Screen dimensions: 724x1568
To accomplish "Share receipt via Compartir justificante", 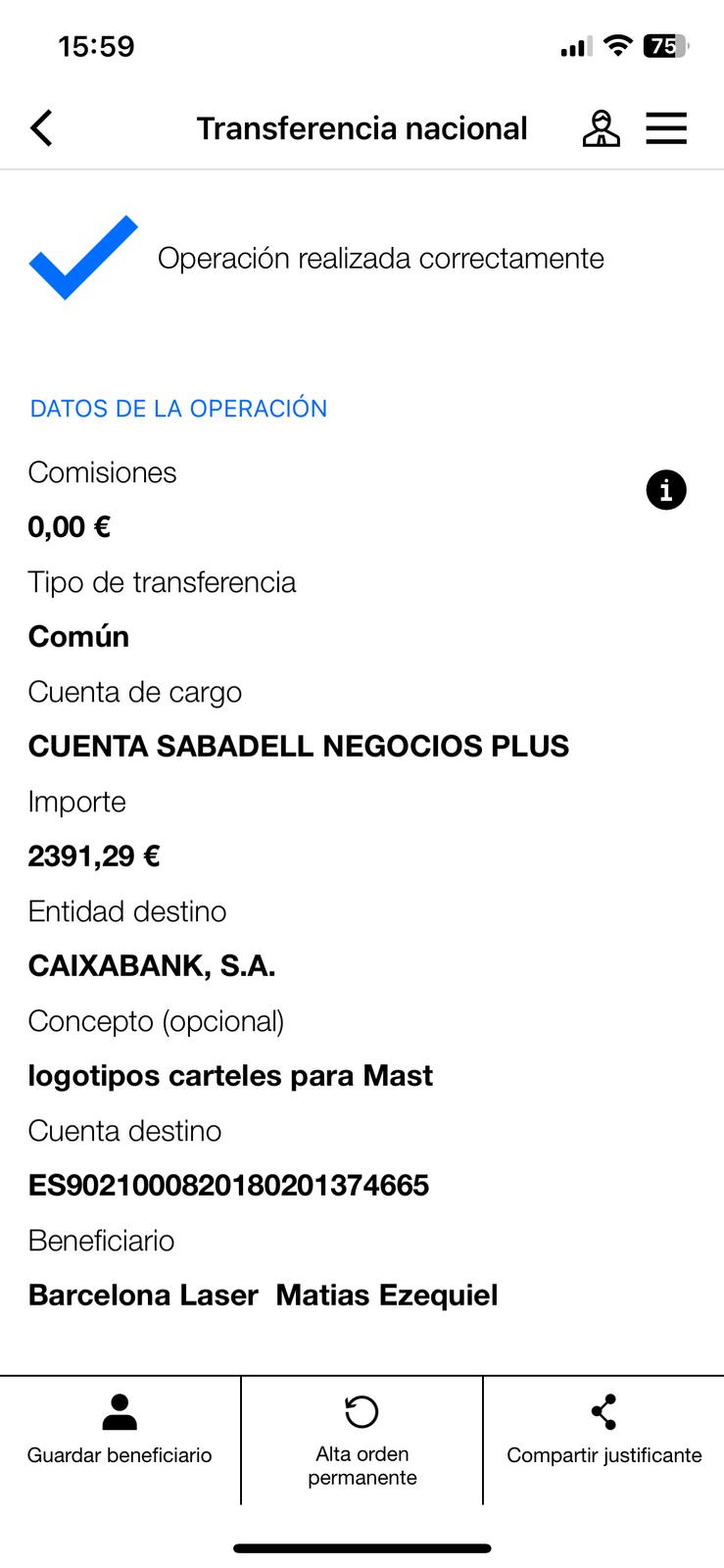I will pos(603,1431).
